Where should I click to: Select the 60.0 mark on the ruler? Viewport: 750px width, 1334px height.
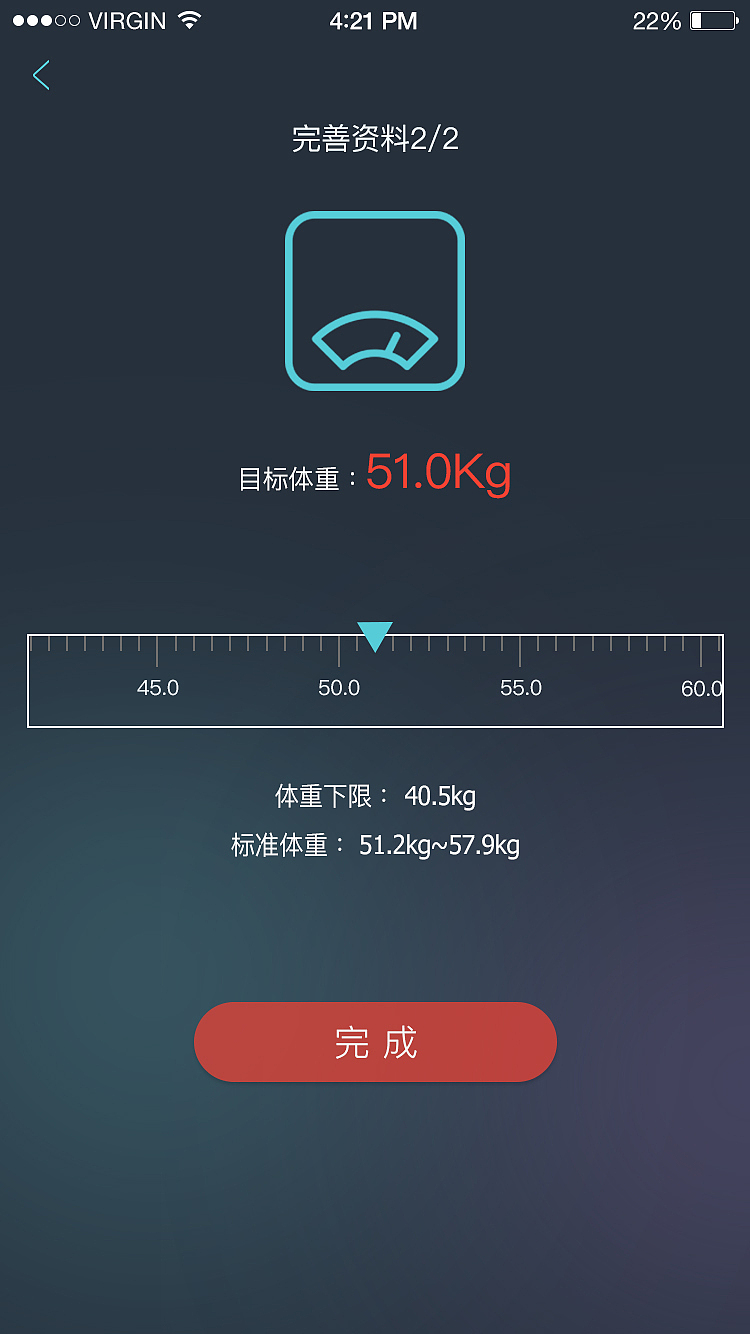pyautogui.click(x=701, y=688)
